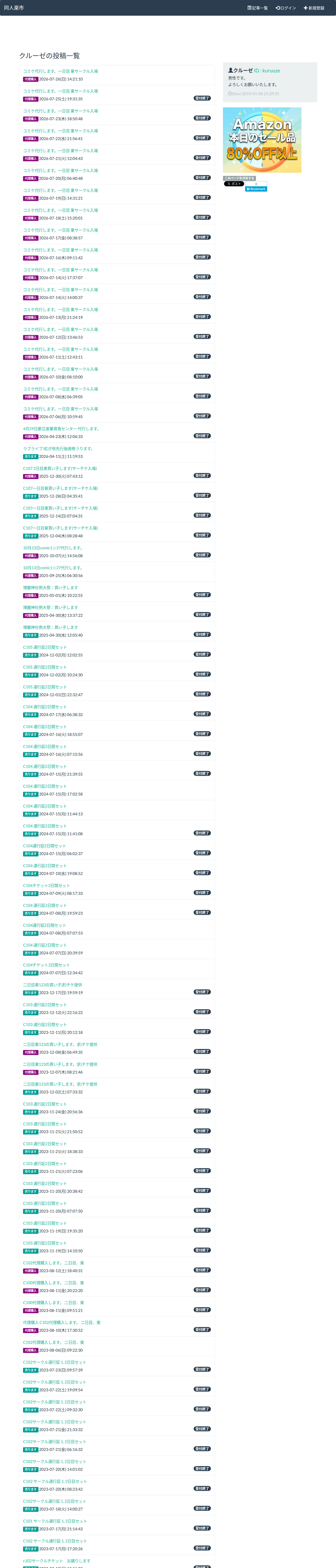Open C103 通行証2日間セット post dated 2023-12-12

tap(45, 1004)
